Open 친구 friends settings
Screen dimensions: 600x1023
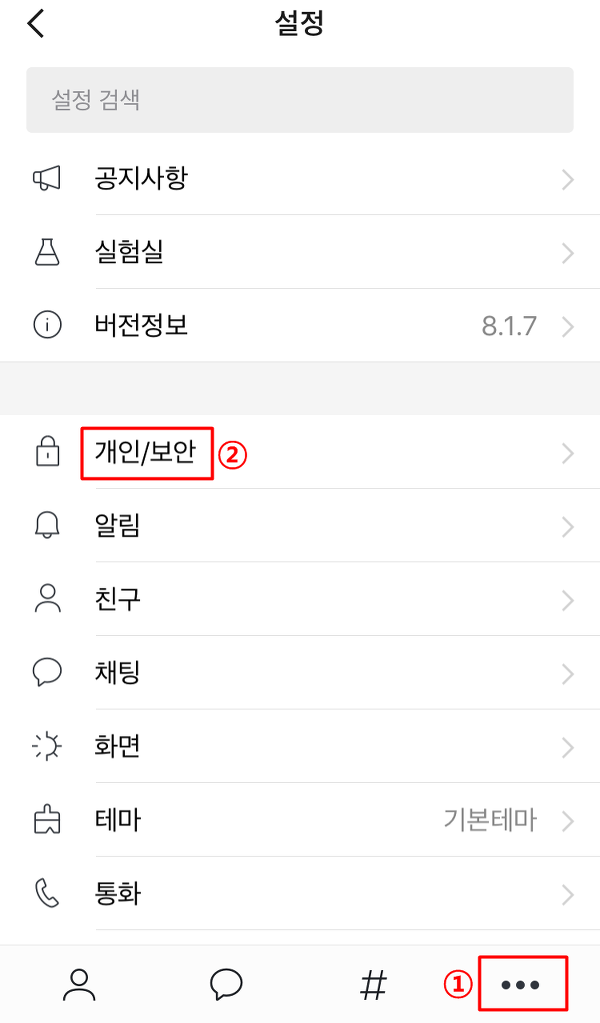click(300, 599)
